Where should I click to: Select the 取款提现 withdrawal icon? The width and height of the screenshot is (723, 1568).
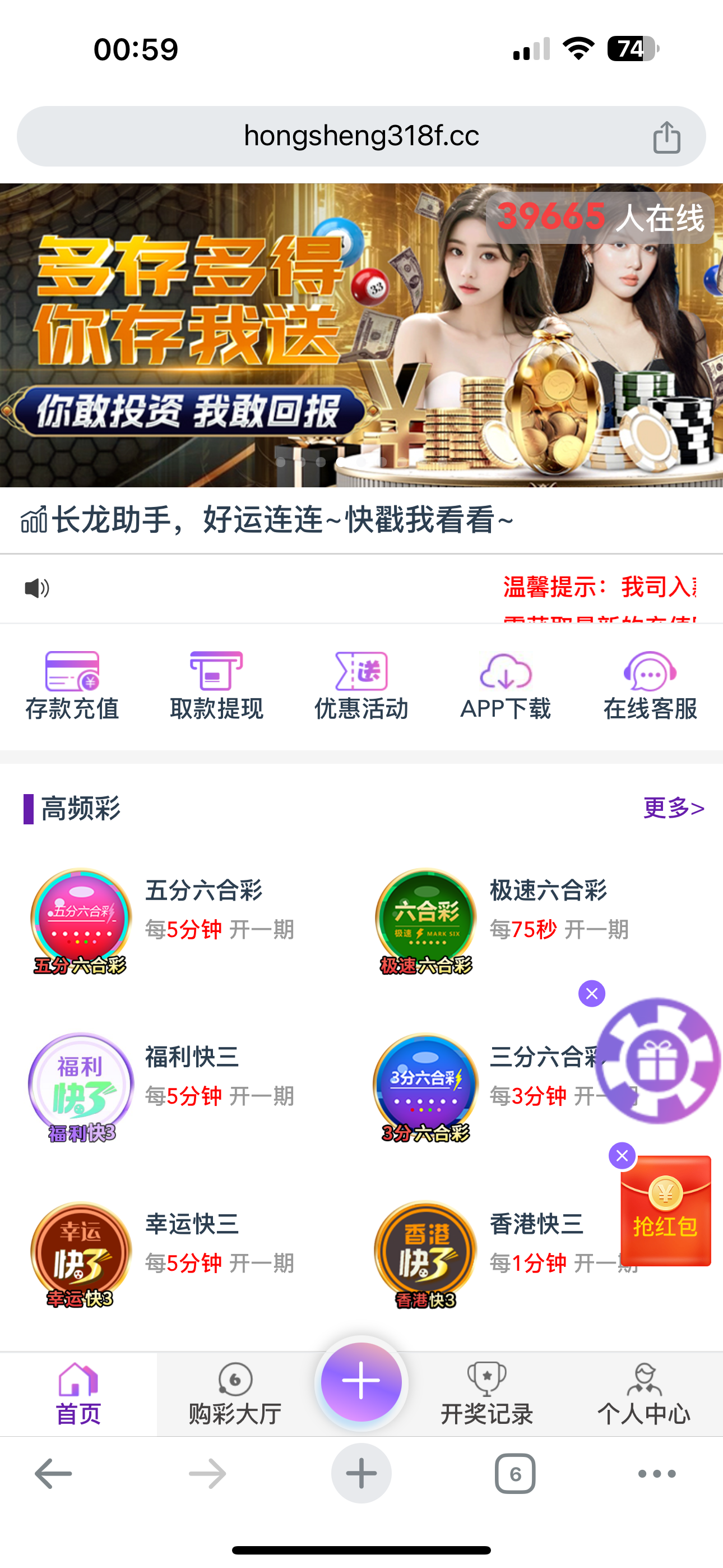(217, 683)
